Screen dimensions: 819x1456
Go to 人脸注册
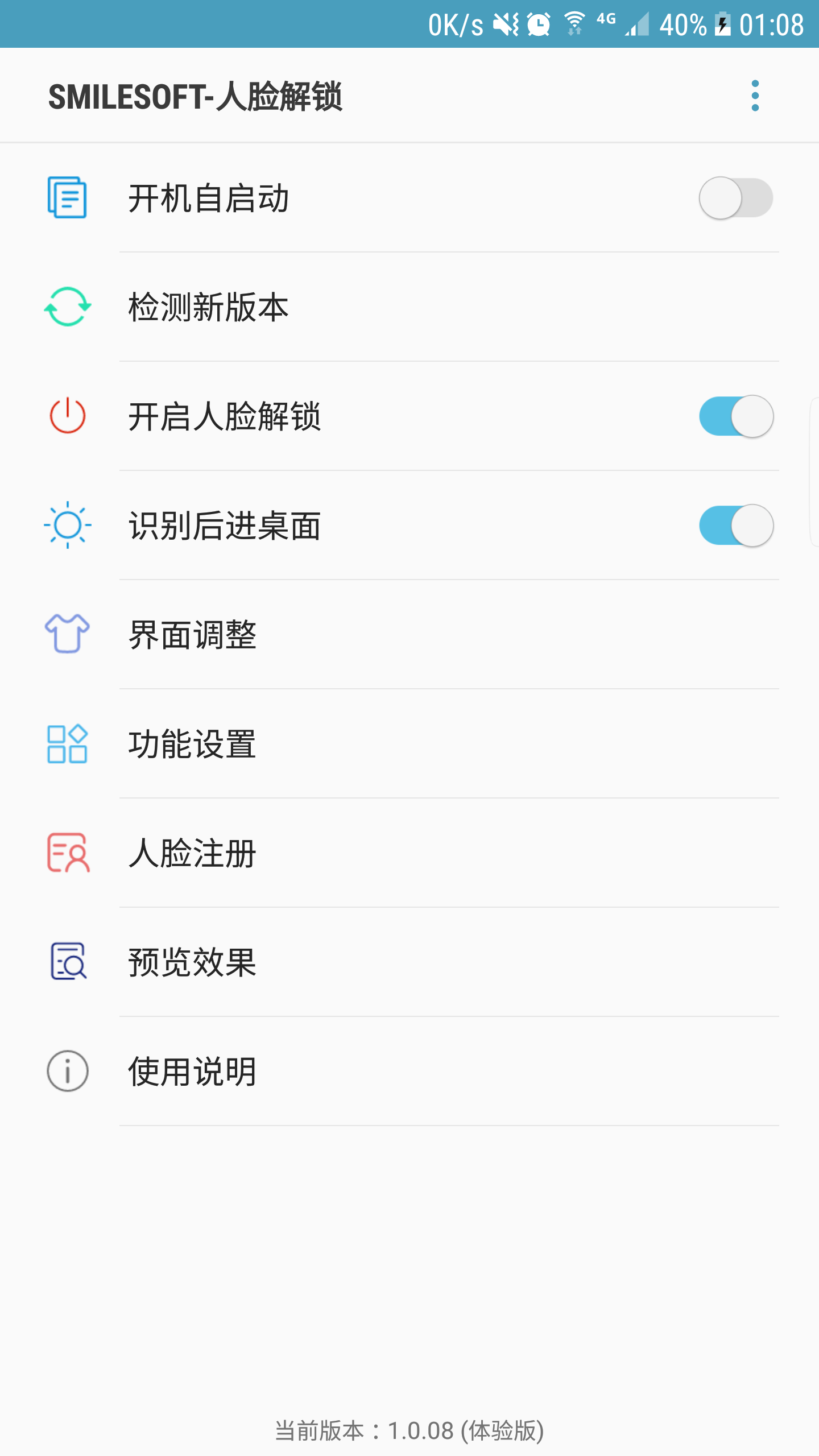point(409,853)
